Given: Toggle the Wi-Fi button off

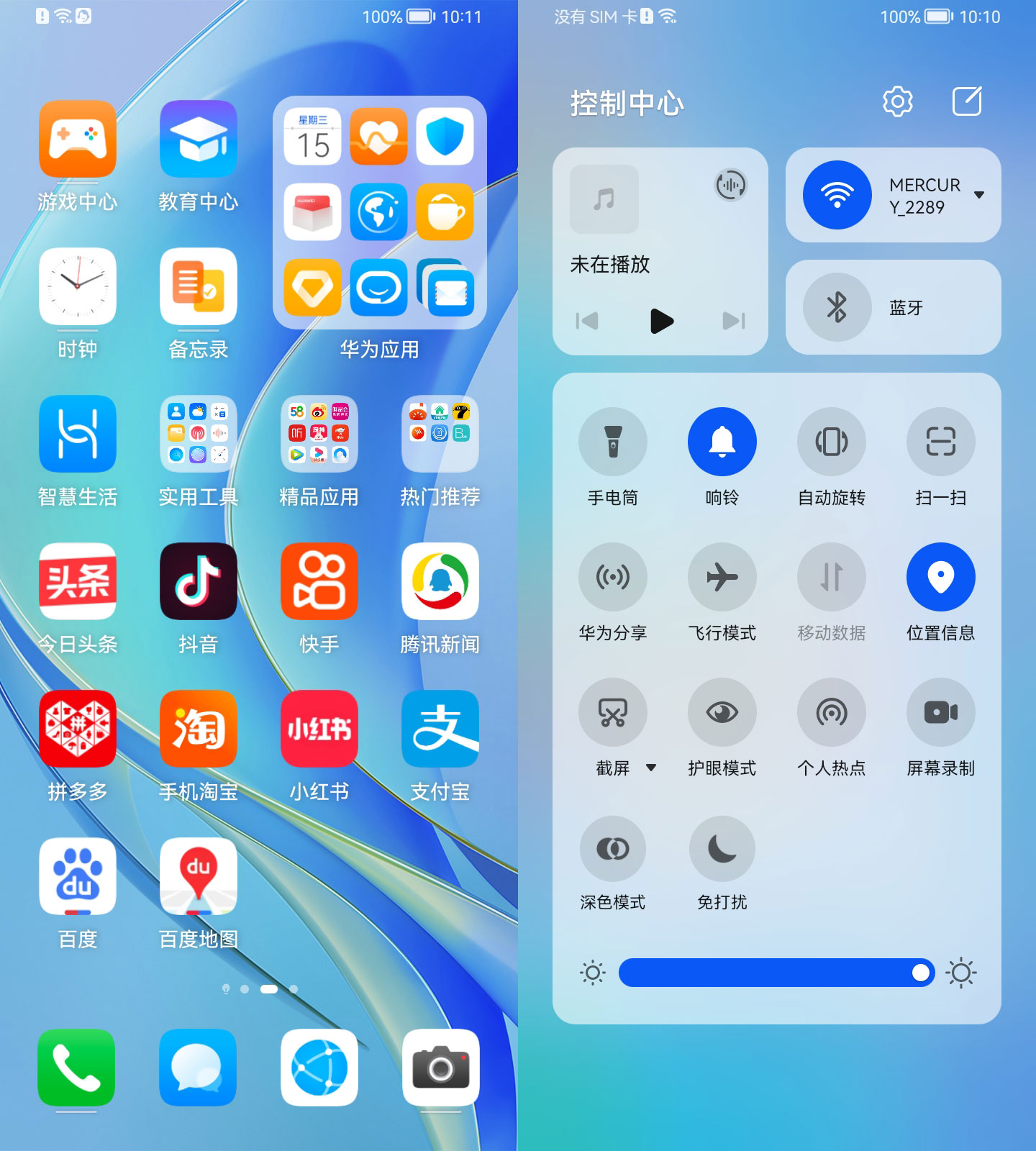Looking at the screenshot, I should [837, 195].
